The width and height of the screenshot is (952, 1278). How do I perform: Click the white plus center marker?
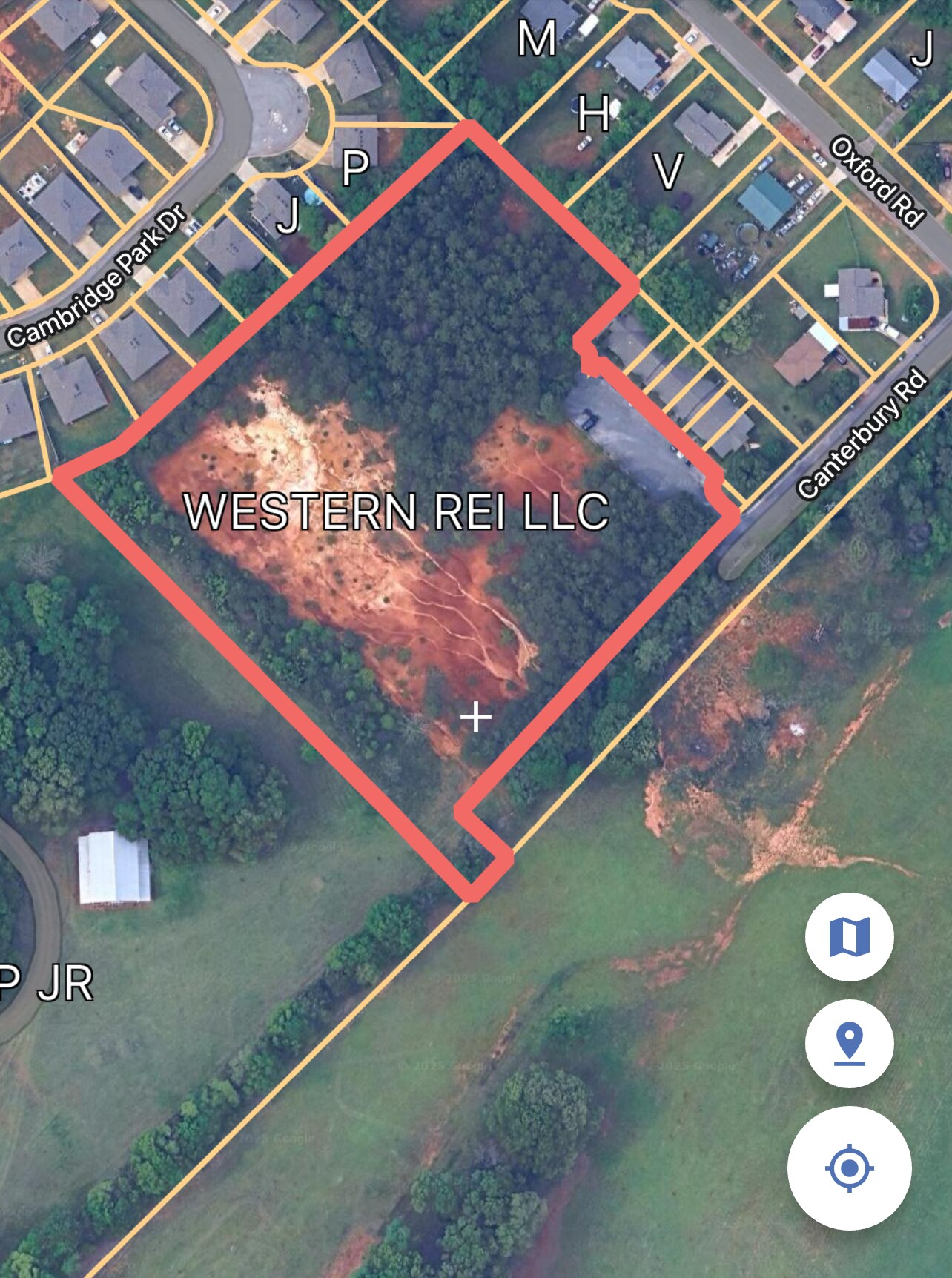(x=475, y=718)
